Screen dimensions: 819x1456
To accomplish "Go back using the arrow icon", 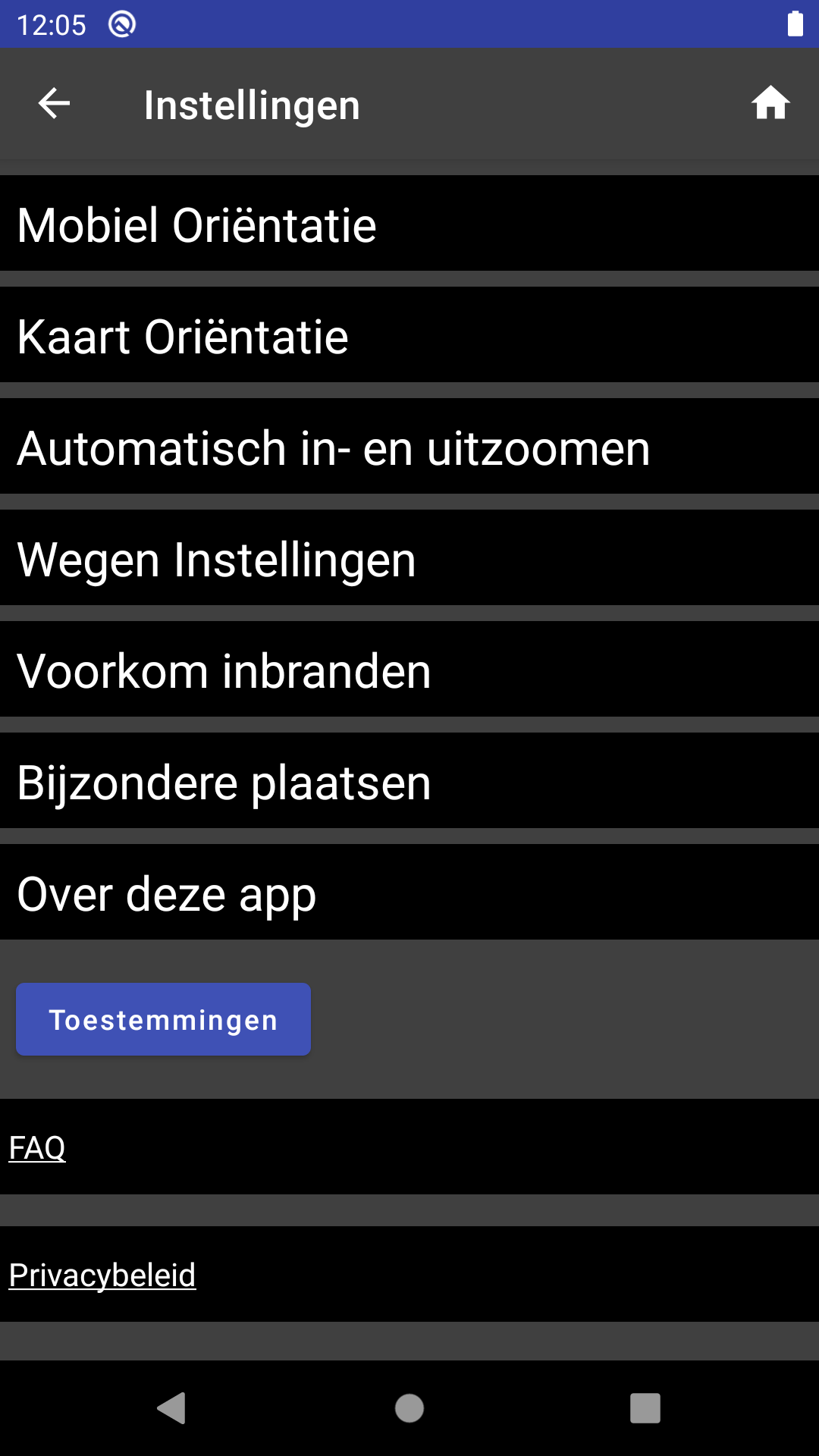I will click(54, 104).
